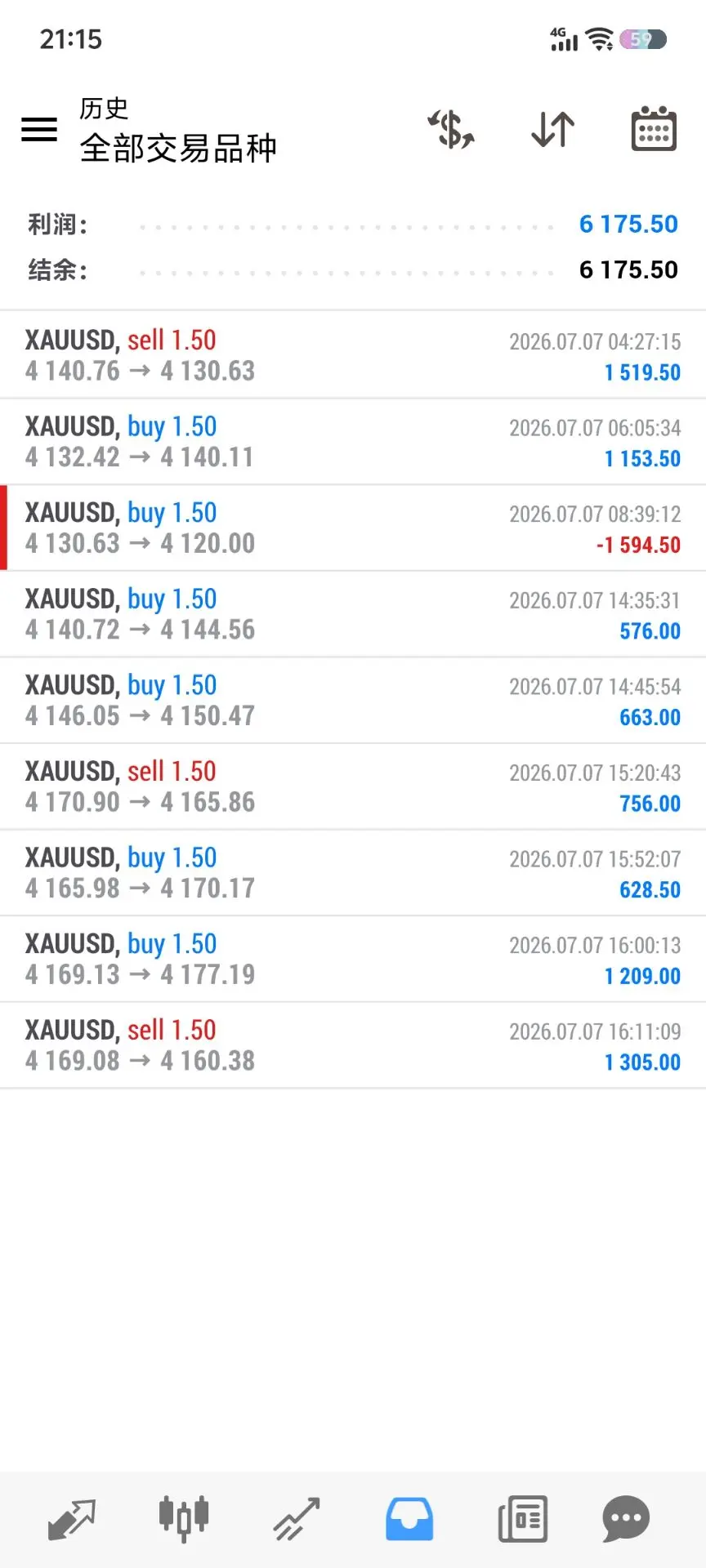Screen dimensions: 706x1568
Task: Open the sell trade with profit 756.00
Action: coord(353,786)
